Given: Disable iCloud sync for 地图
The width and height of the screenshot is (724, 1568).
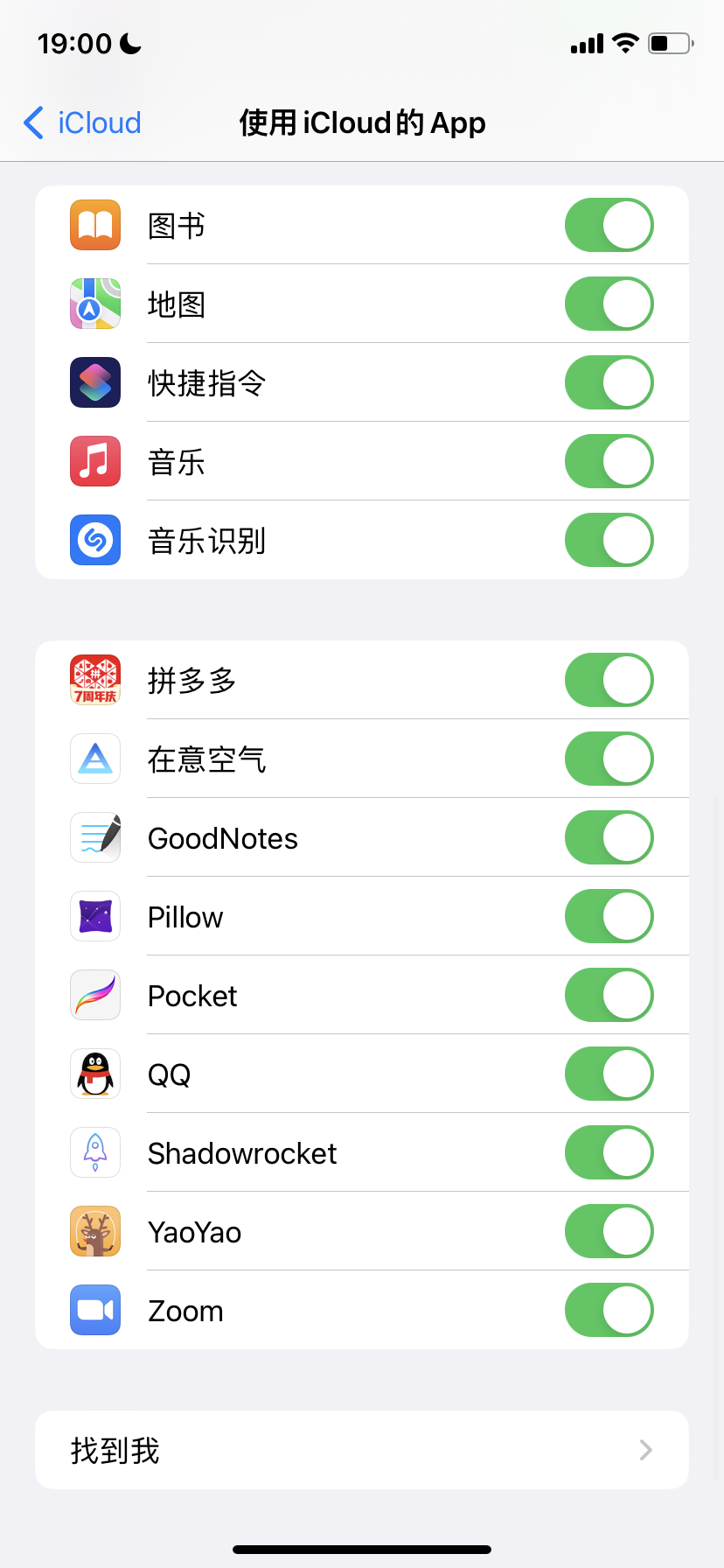Looking at the screenshot, I should [x=609, y=304].
